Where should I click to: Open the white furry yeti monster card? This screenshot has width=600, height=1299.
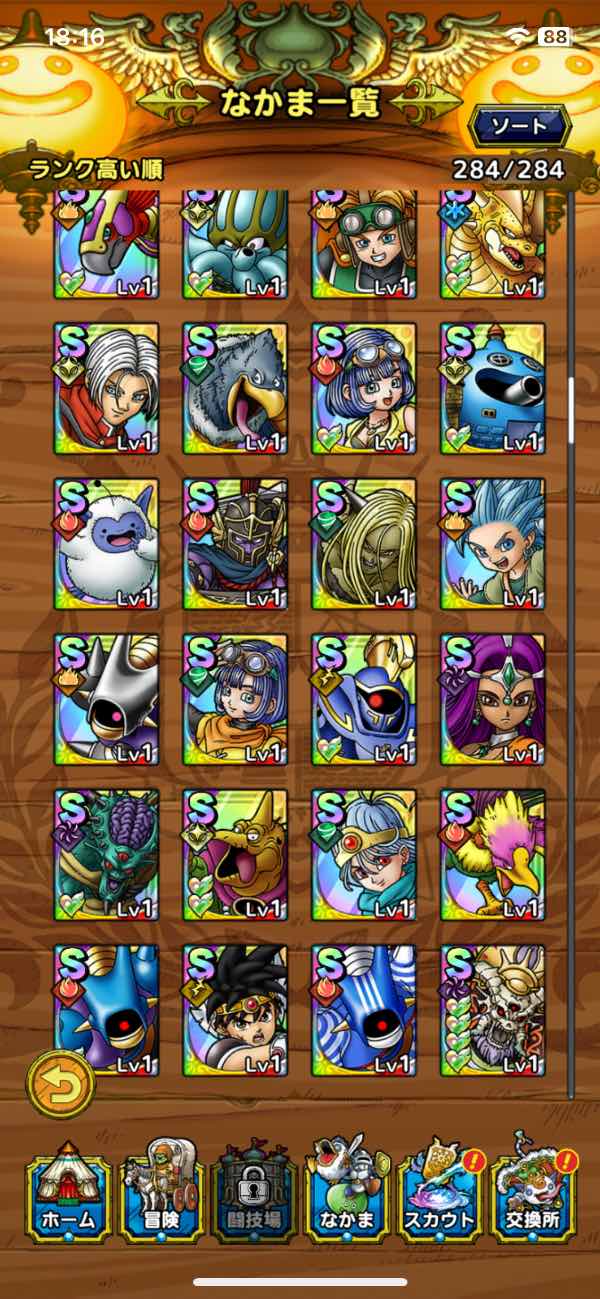tap(107, 544)
